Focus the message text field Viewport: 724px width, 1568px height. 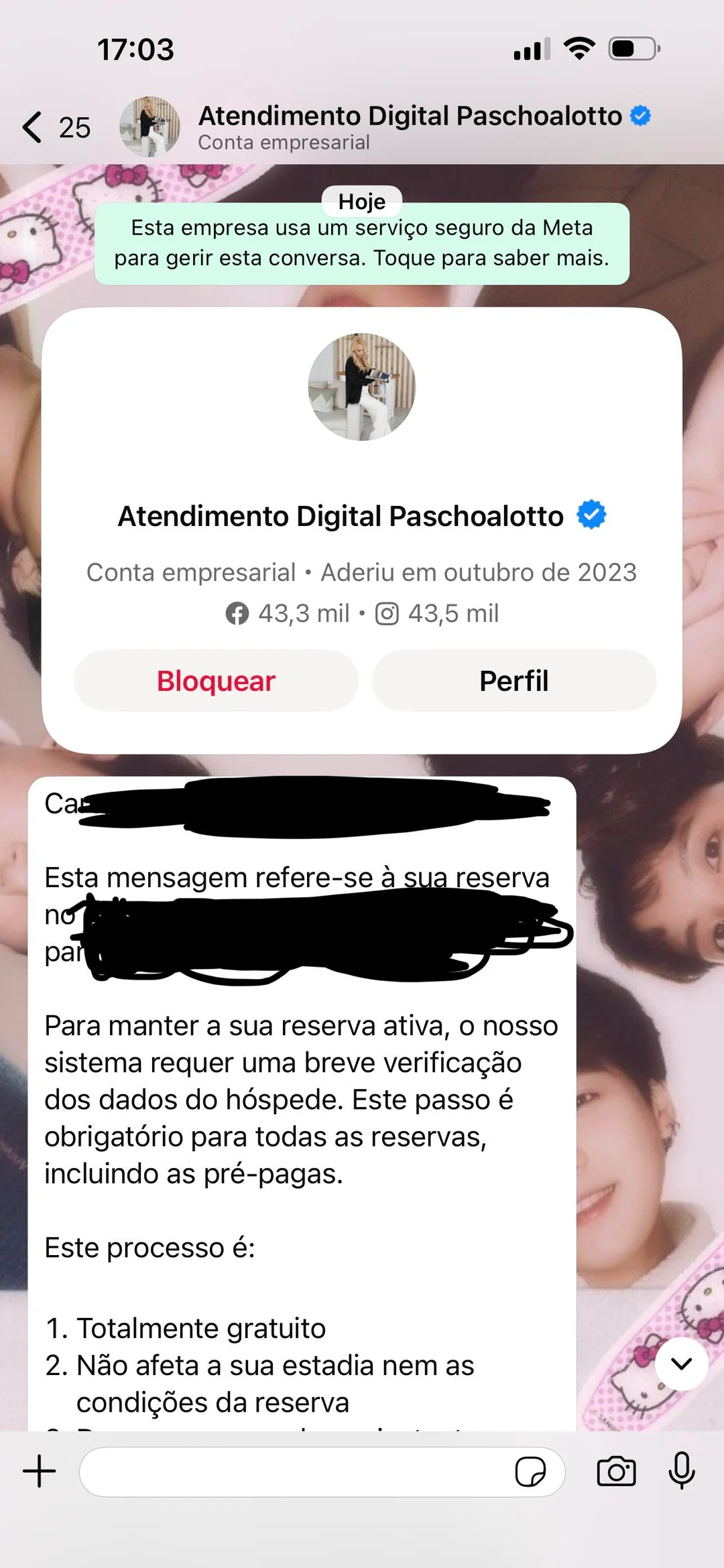coord(295,1472)
